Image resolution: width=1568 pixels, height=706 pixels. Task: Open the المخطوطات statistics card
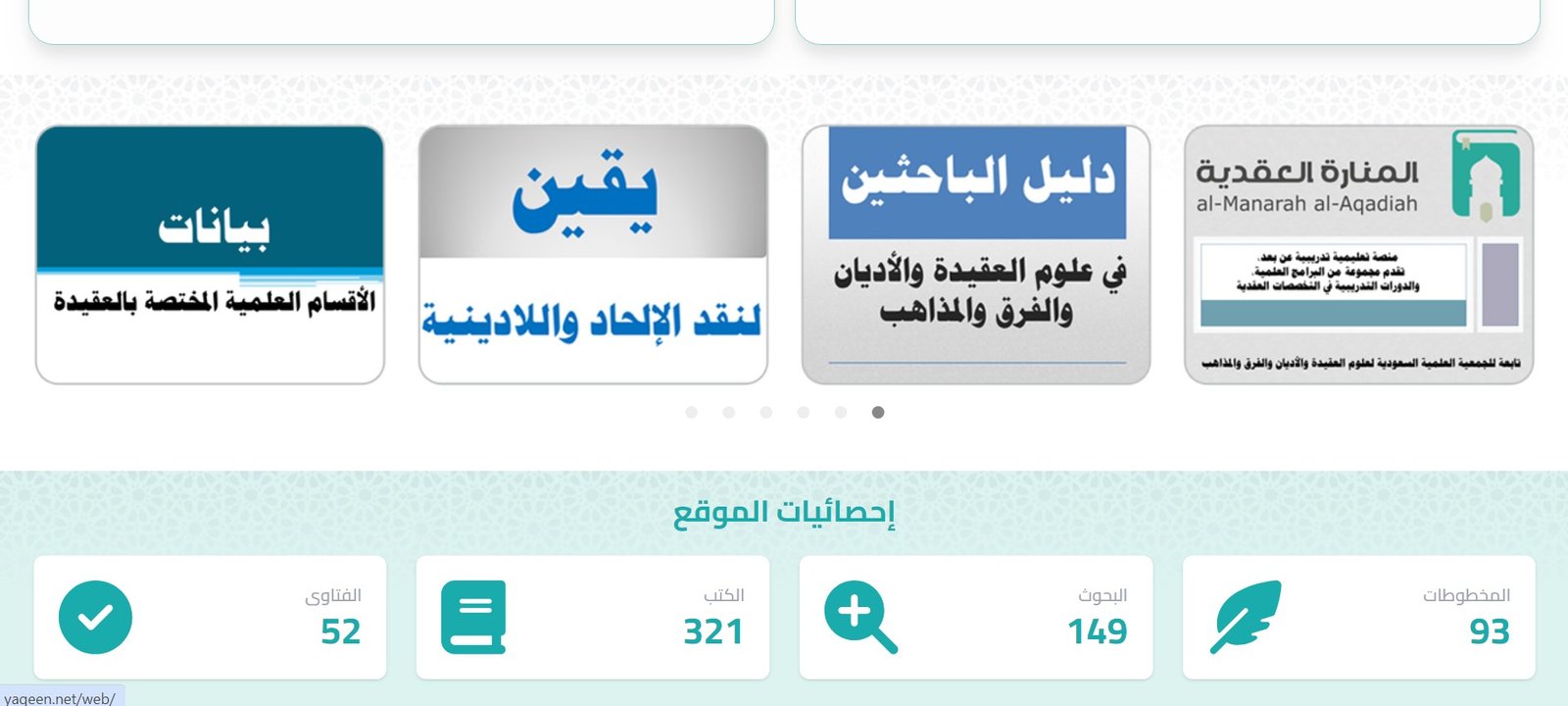1358,618
